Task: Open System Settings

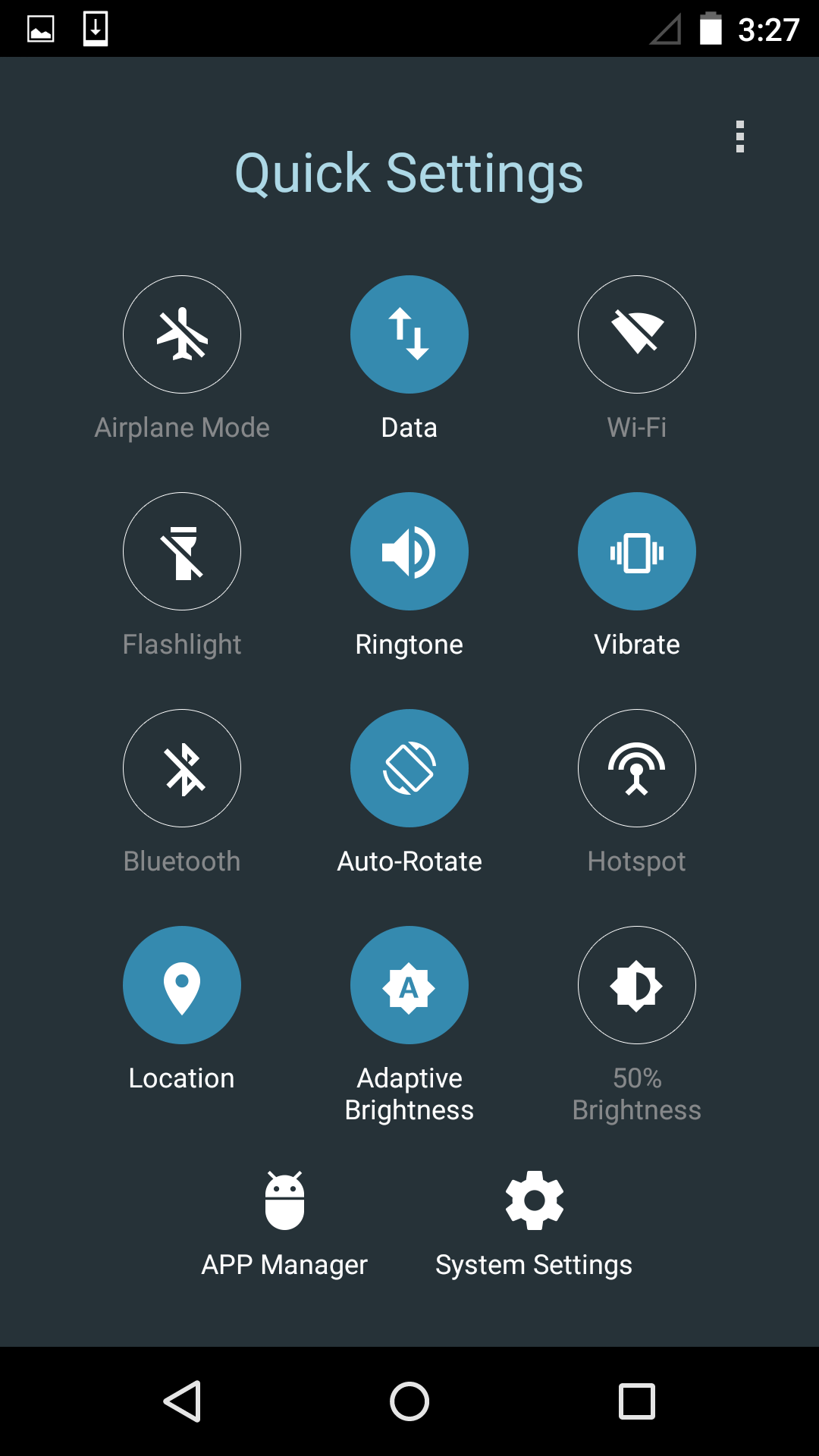Action: (x=534, y=1222)
